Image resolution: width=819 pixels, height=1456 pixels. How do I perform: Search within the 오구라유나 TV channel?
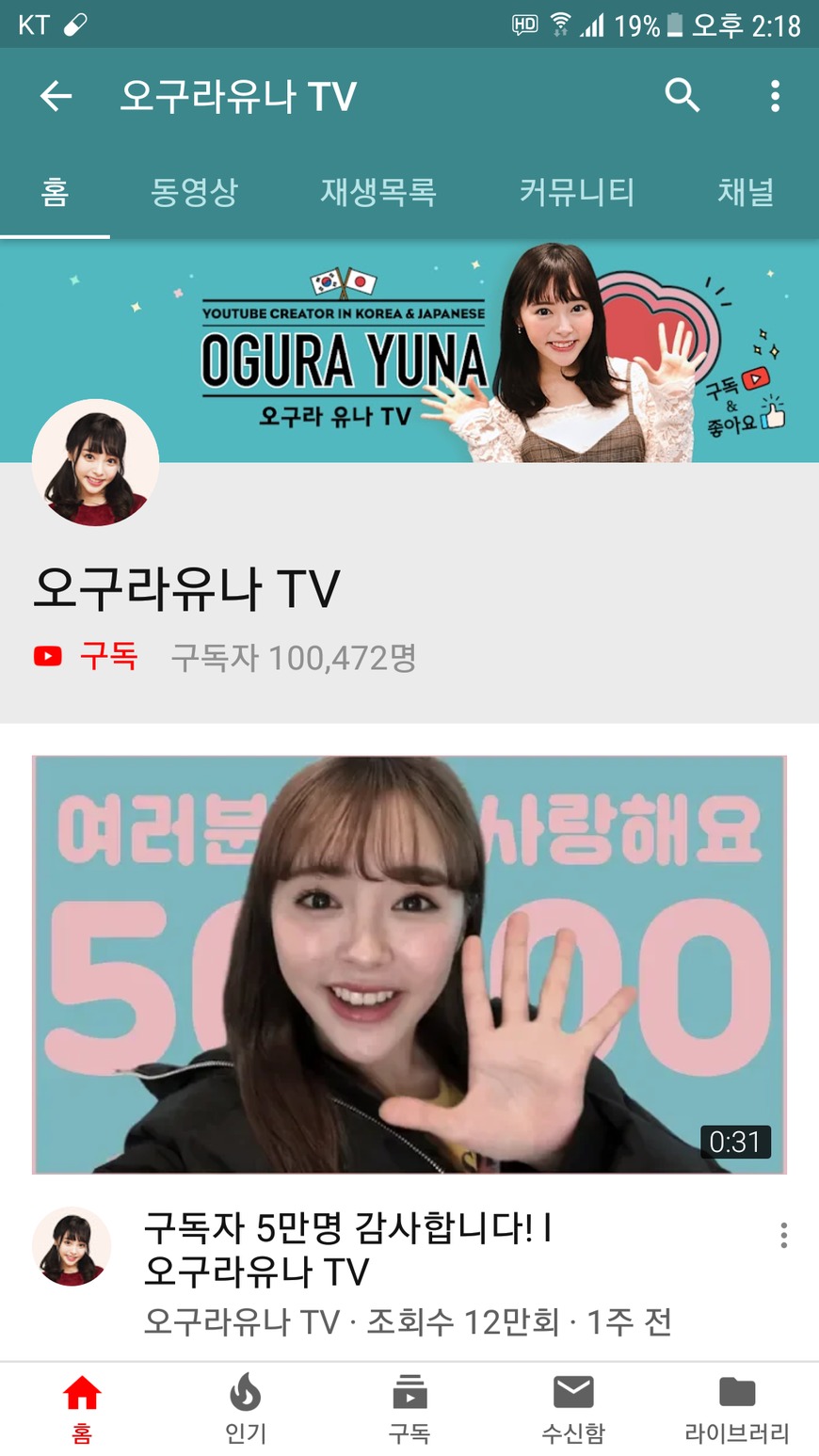pyautogui.click(x=682, y=96)
